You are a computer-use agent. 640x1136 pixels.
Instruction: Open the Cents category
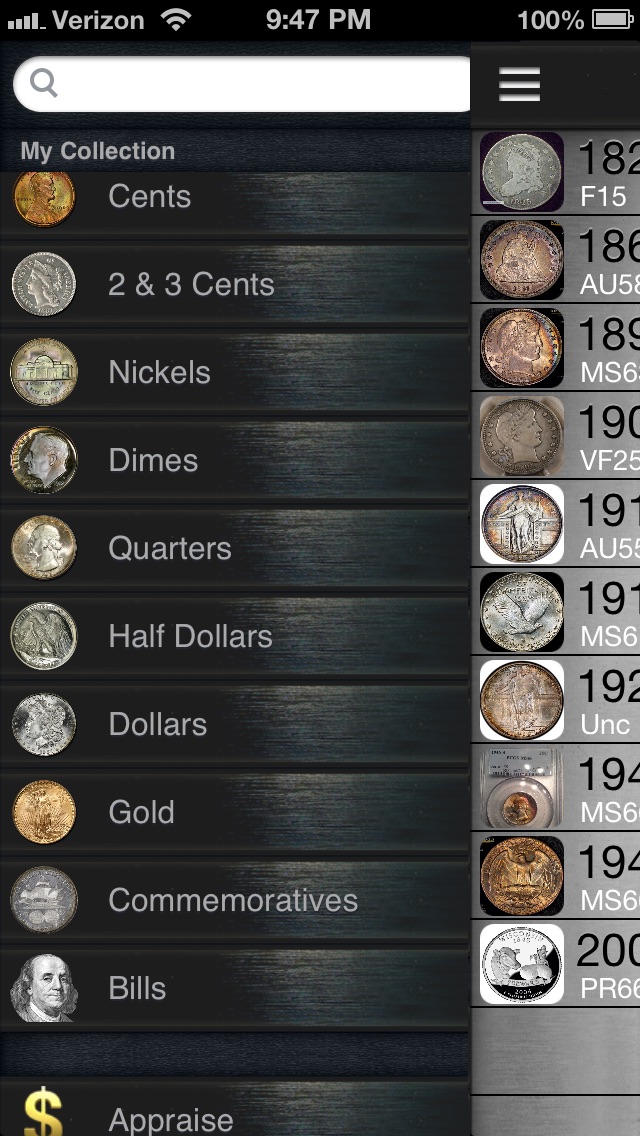[235, 197]
